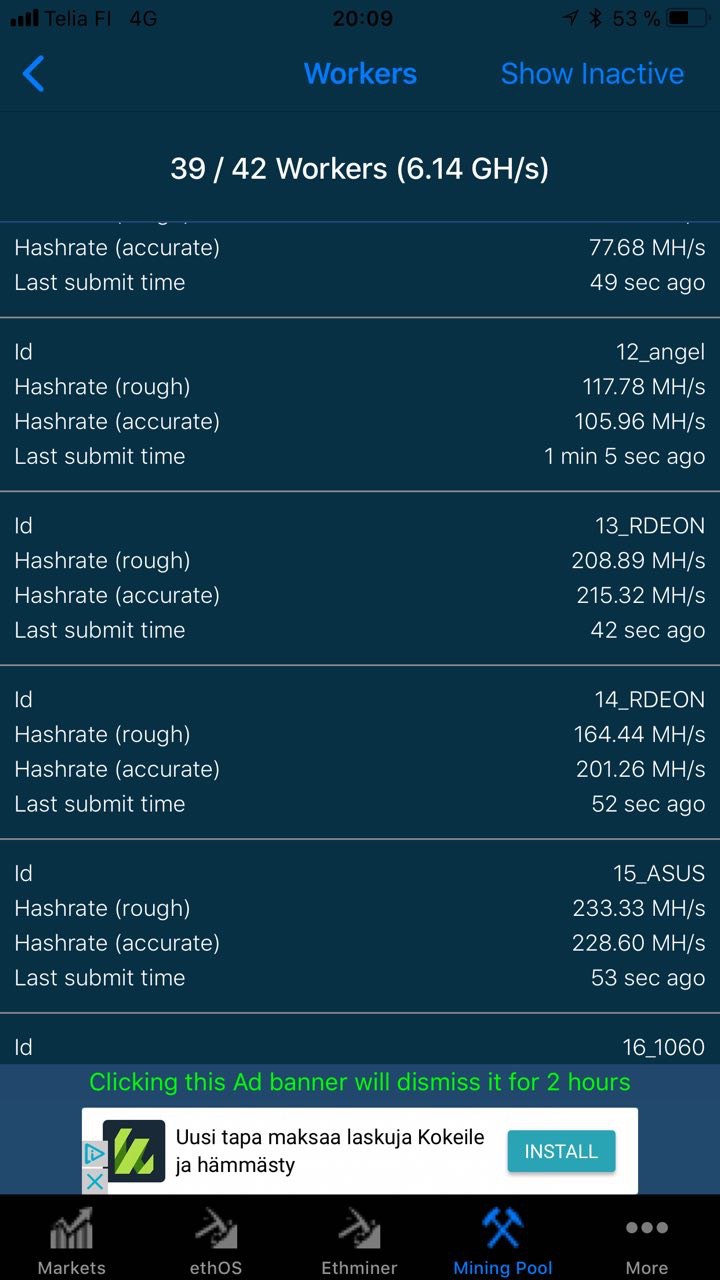Open the ethOS tab
The height and width of the screenshot is (1280, 720).
pyautogui.click(x=216, y=1240)
